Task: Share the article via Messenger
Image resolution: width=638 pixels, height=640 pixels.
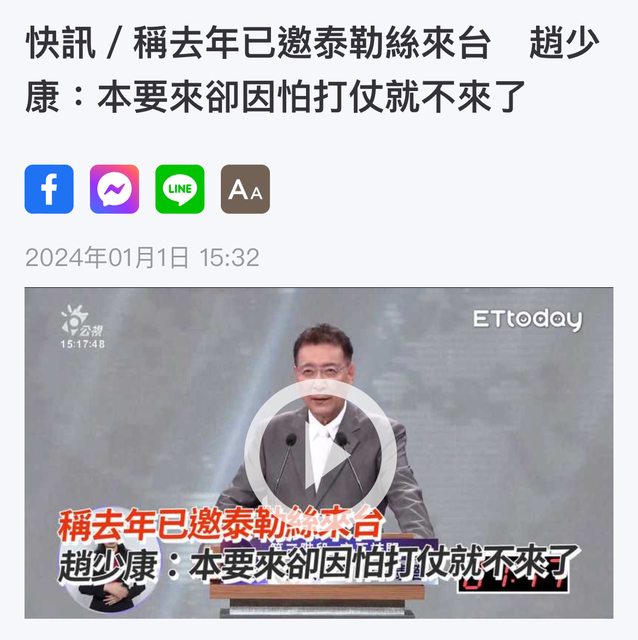Action: click(x=114, y=189)
